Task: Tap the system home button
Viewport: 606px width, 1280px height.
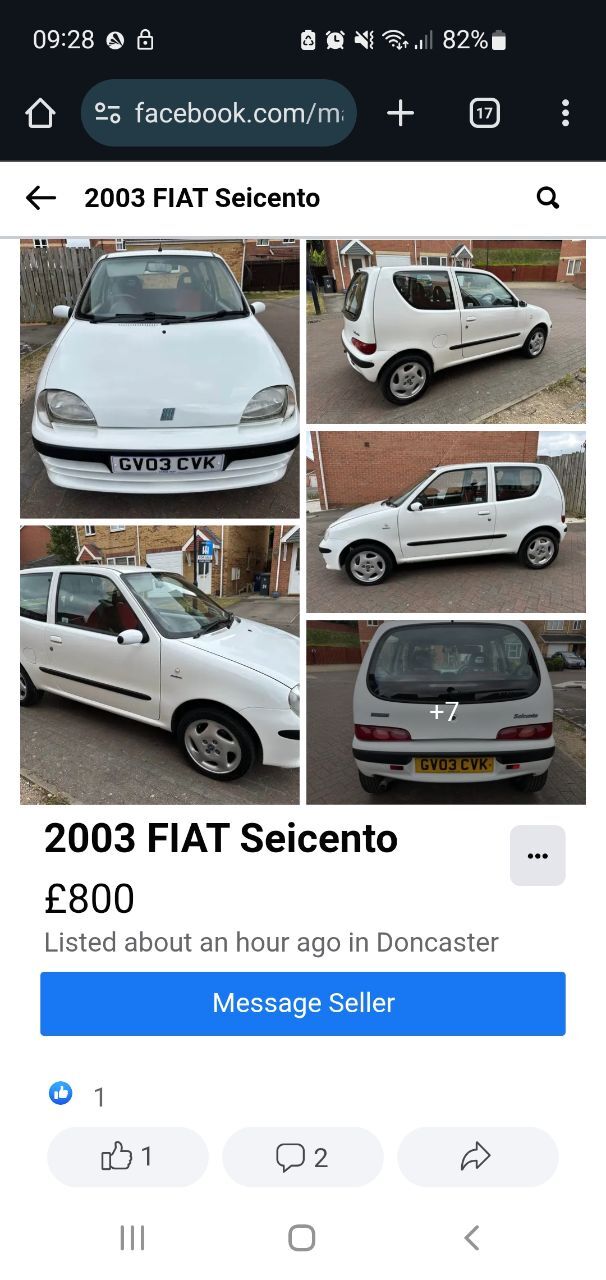Action: 302,1238
